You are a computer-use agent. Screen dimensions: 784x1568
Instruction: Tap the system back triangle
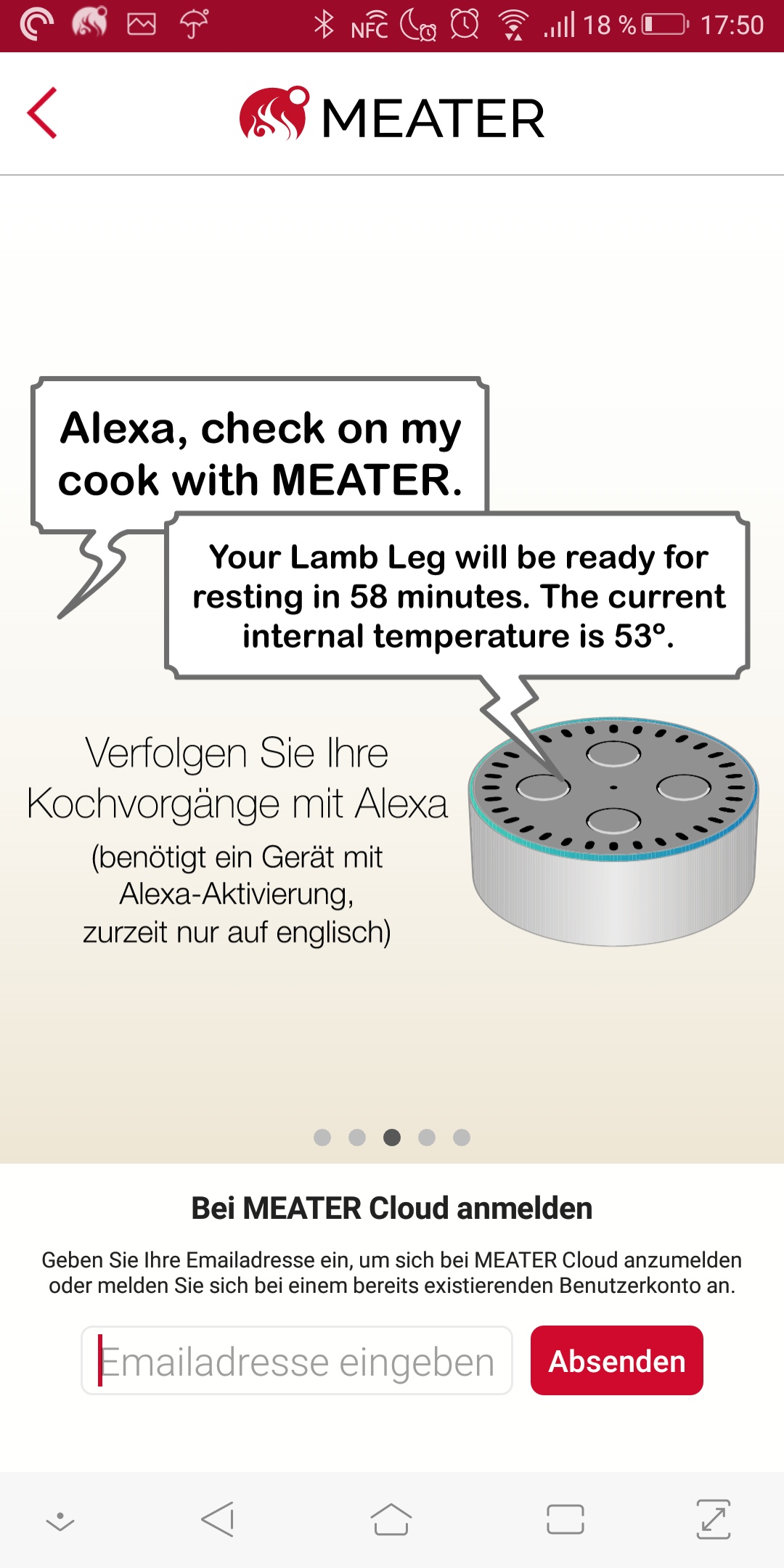pos(218,1519)
